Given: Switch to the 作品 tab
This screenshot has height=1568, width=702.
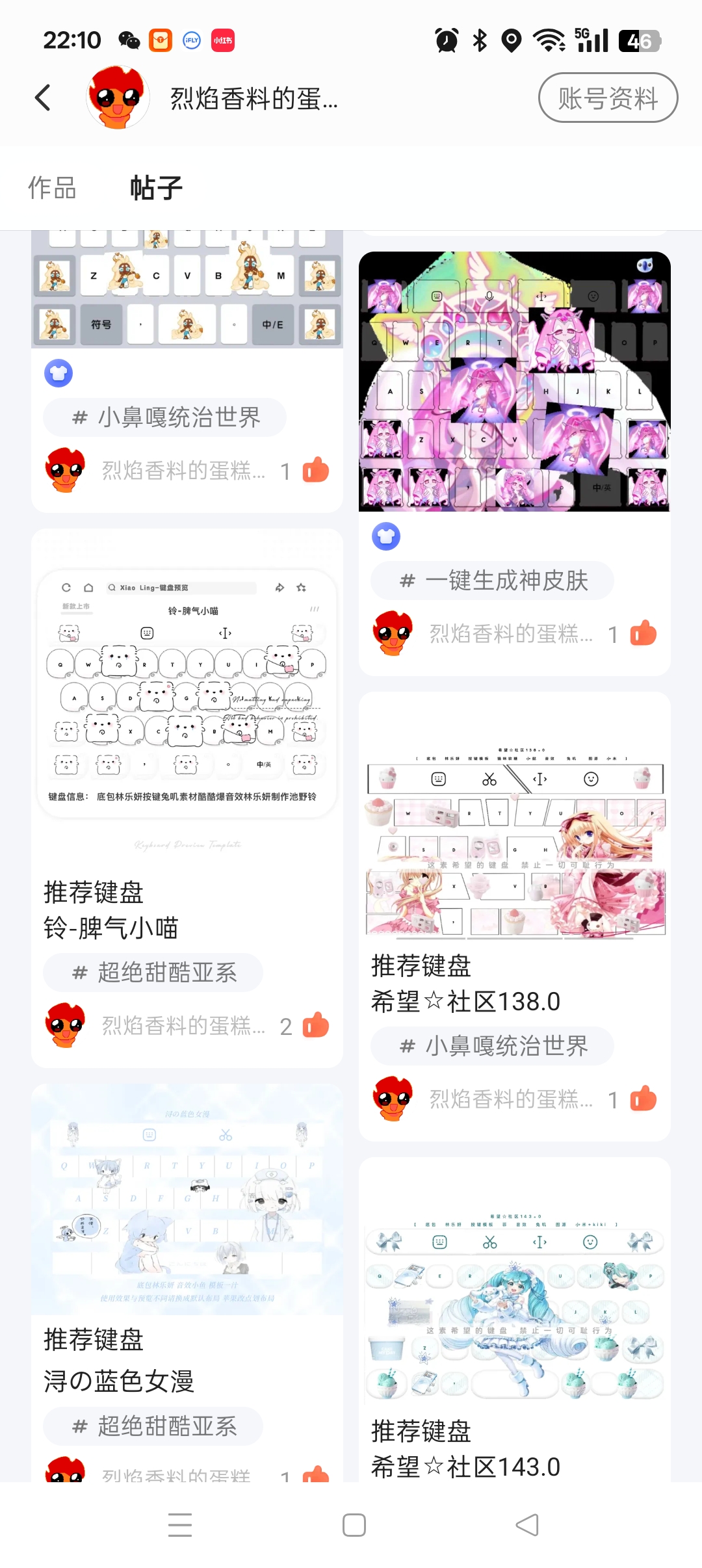Looking at the screenshot, I should pos(52,188).
